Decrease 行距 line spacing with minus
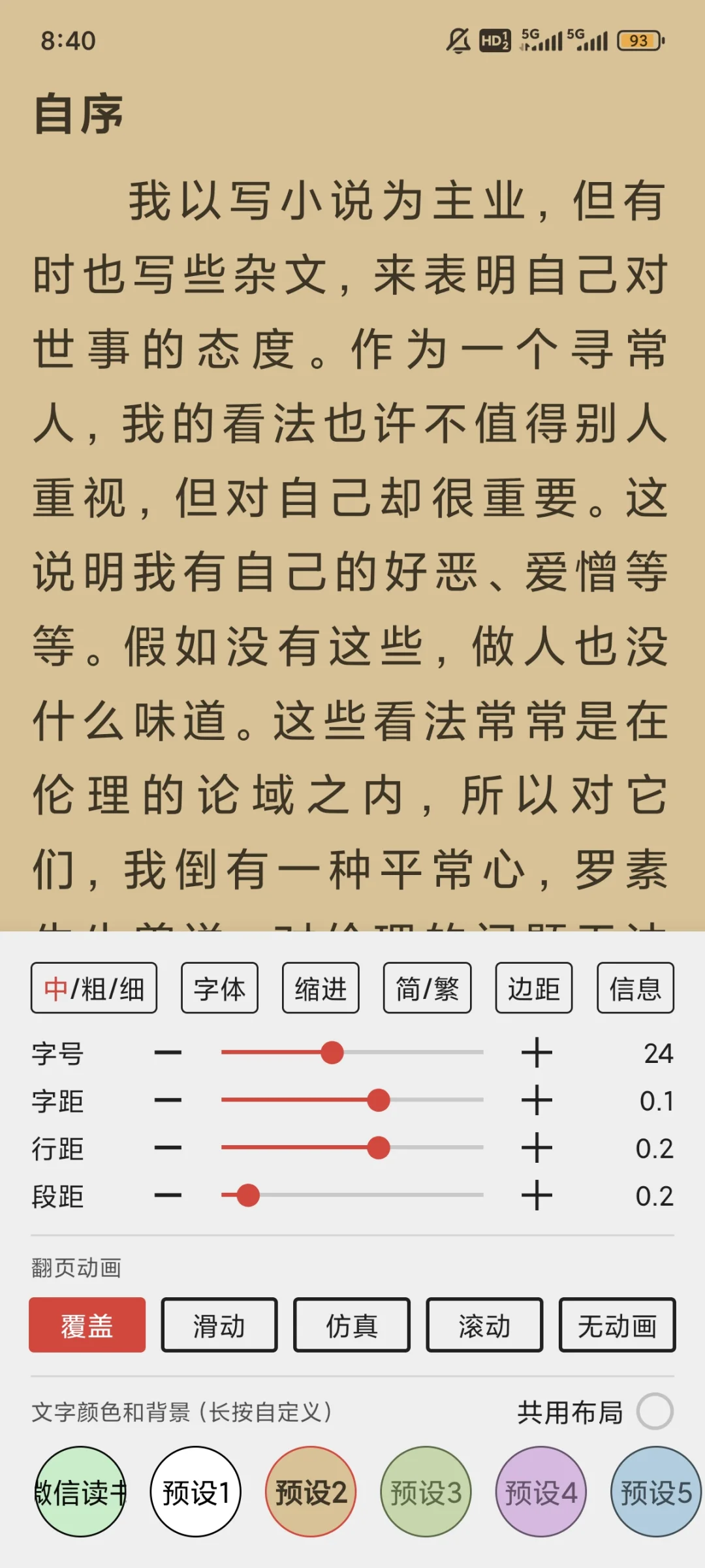This screenshot has height=1568, width=705. point(168,1148)
